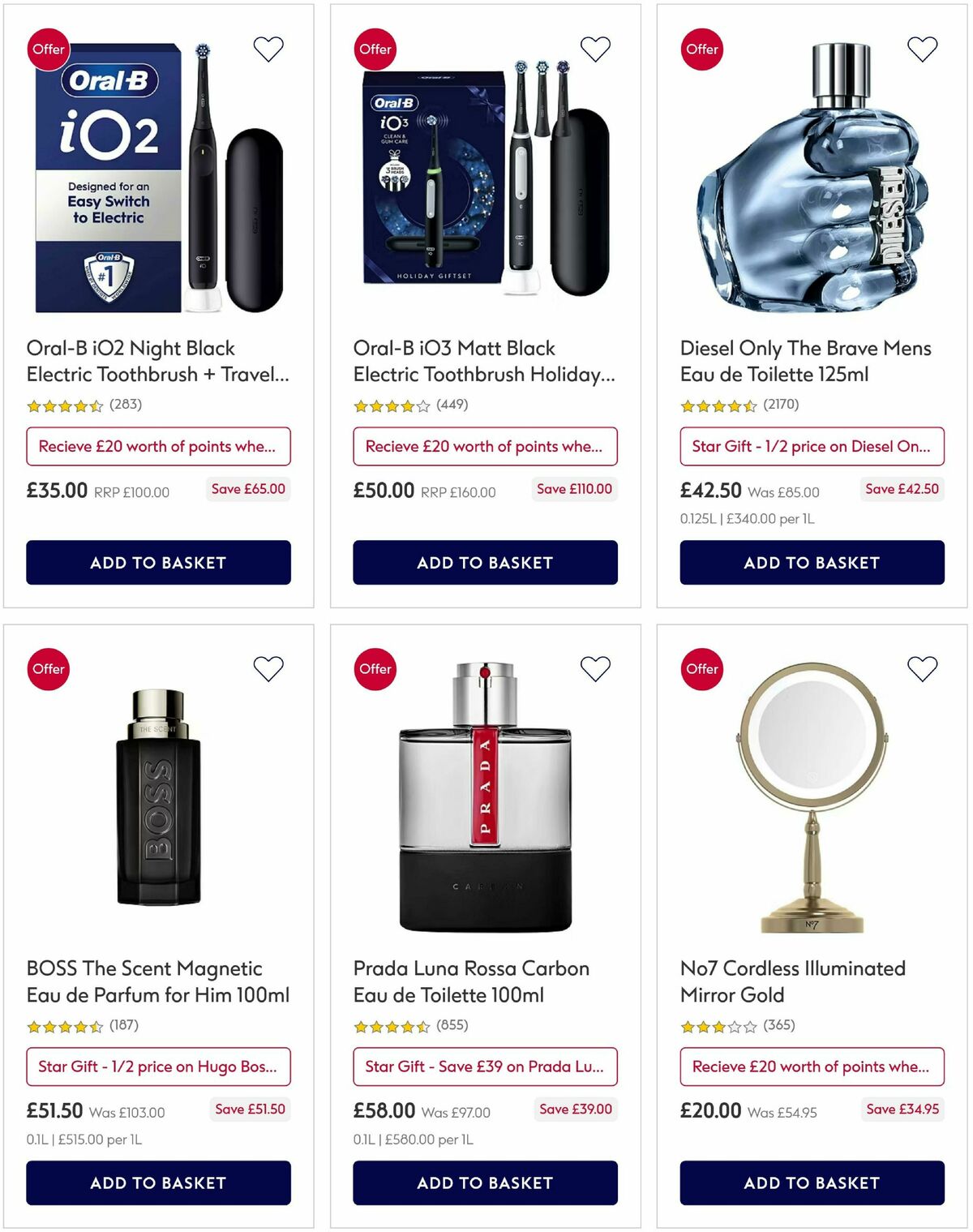Click the Offer badge on Oral-B iO3 giftset
Image resolution: width=973 pixels, height=1232 pixels.
[375, 49]
